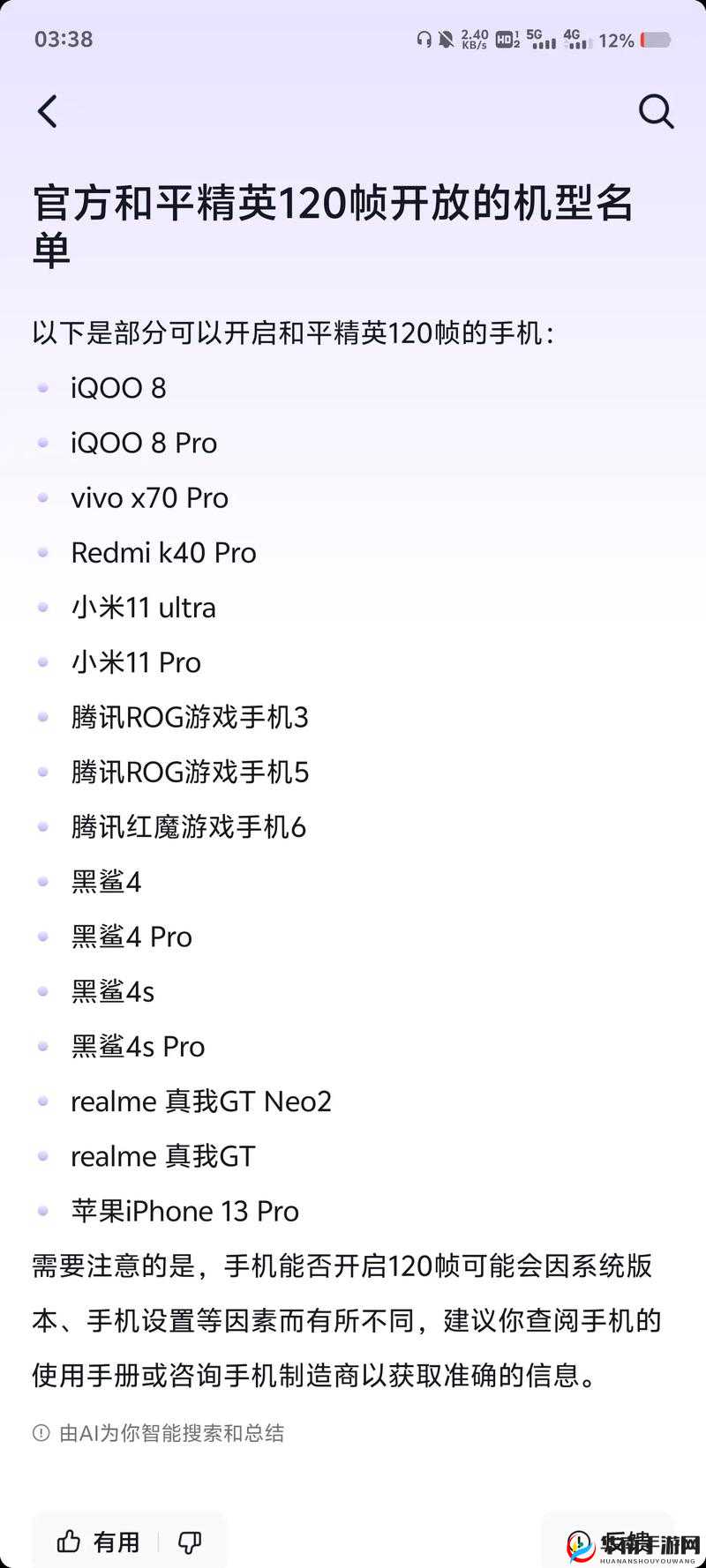This screenshot has width=706, height=1568.
Task: Tap the thumbs up 有用 feedback button
Action: tap(97, 1541)
